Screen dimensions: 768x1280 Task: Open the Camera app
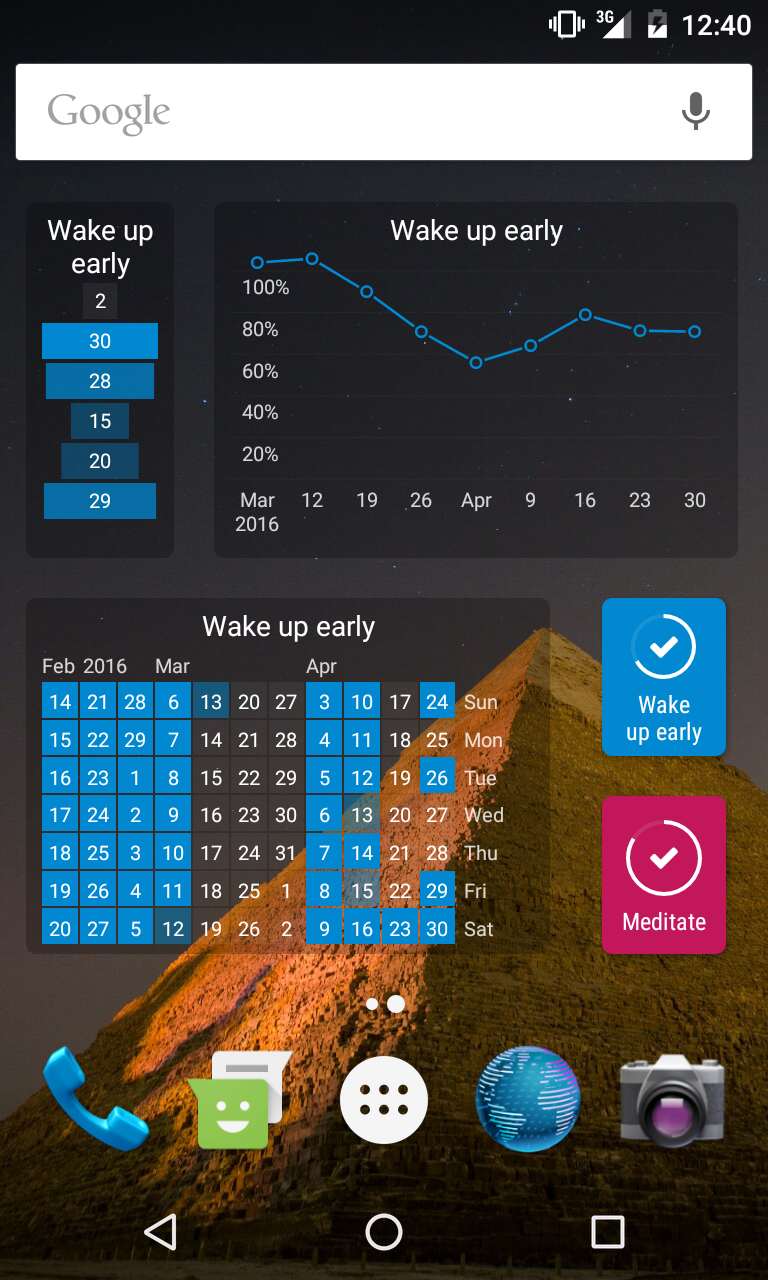(672, 1100)
